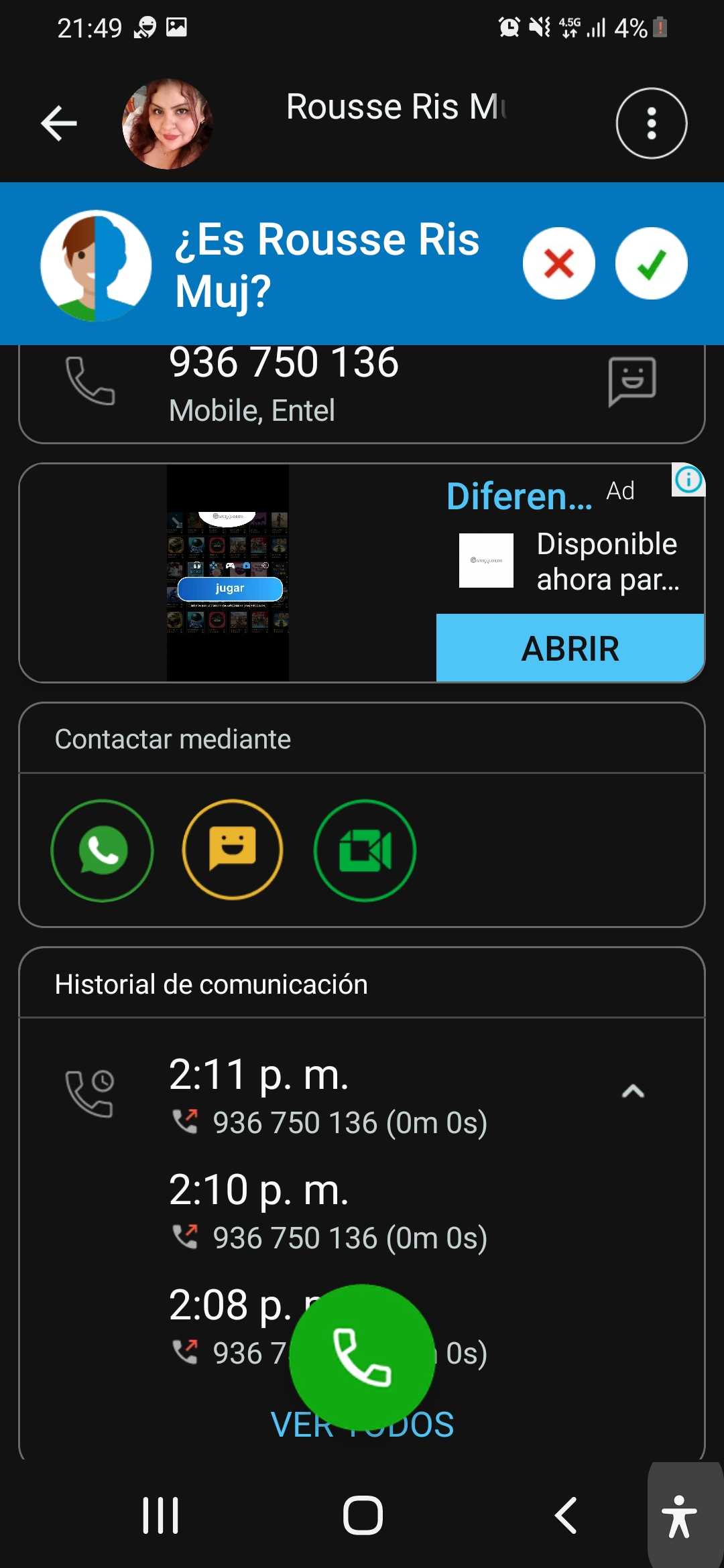Screen dimensions: 724x1568
Task: Confirm the name with green checkmark
Action: tap(651, 263)
